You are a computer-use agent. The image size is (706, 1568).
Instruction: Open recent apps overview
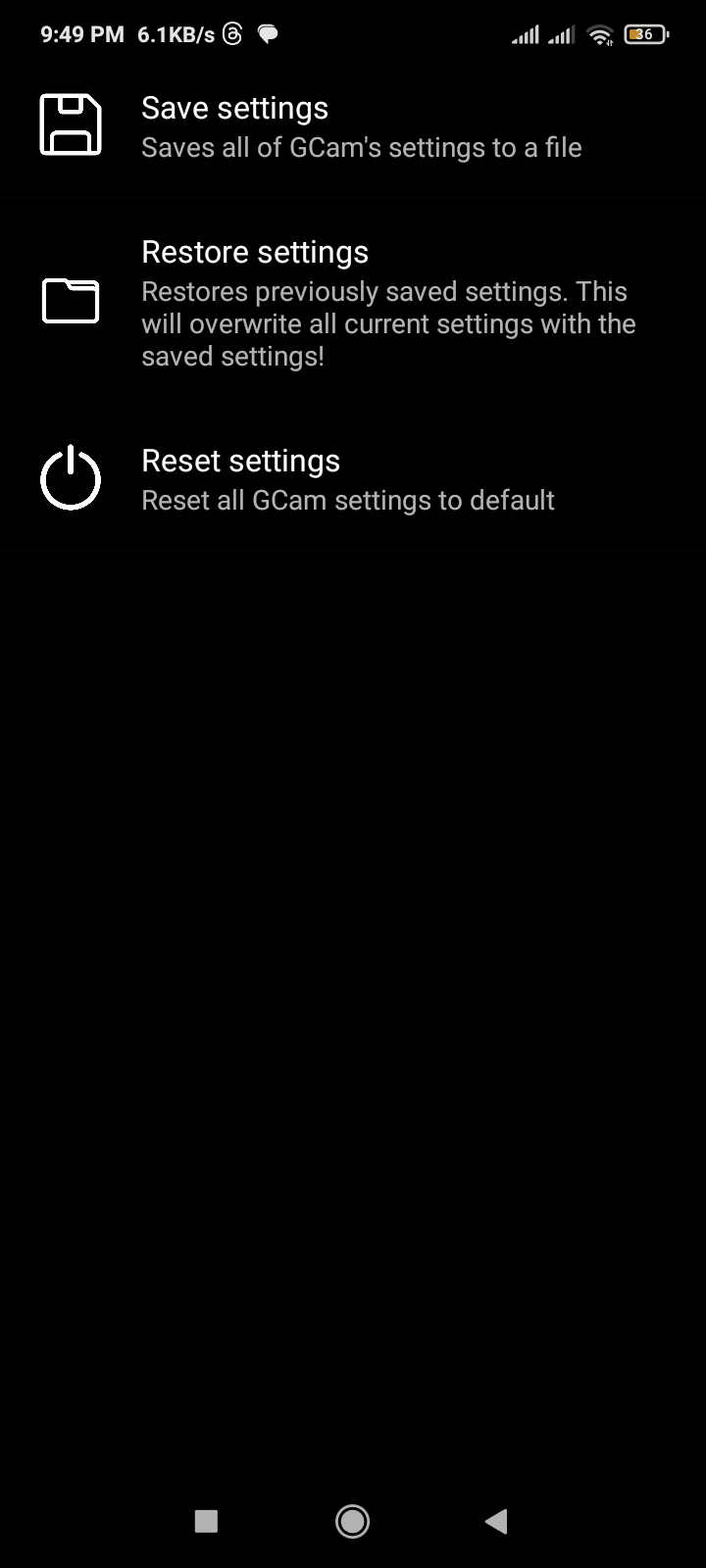[x=206, y=1521]
